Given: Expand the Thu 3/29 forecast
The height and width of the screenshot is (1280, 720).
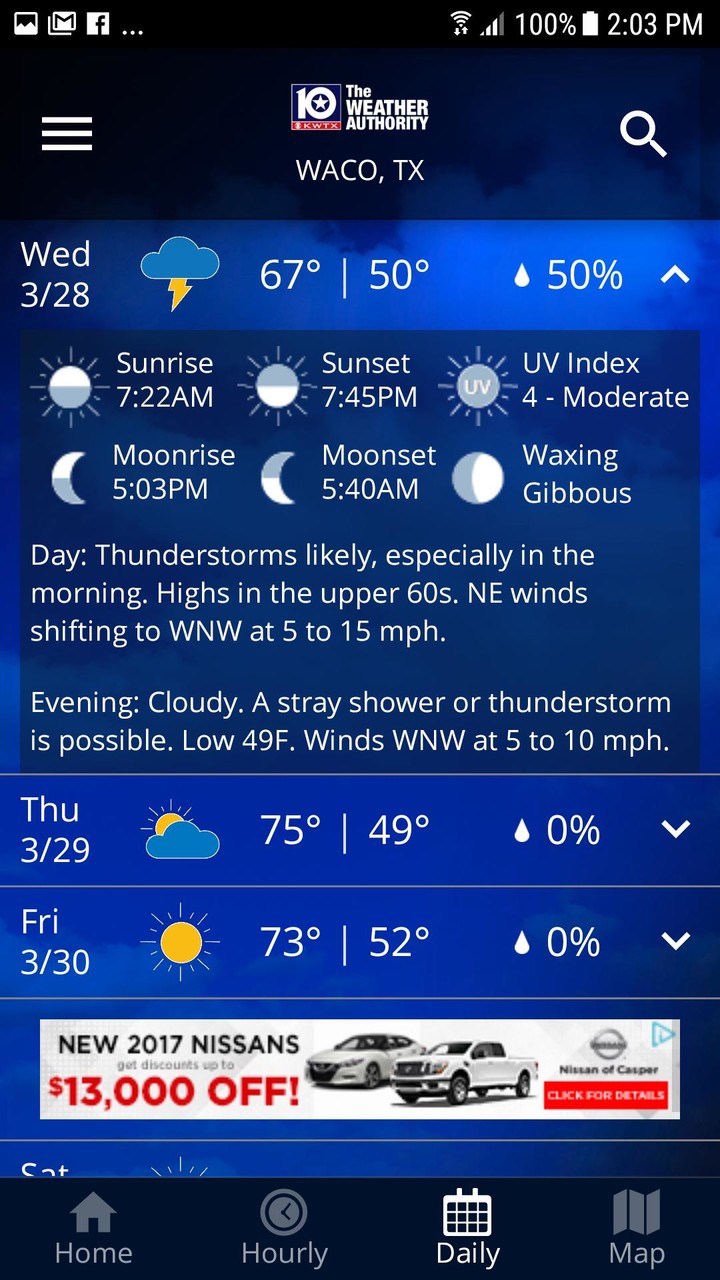Looking at the screenshot, I should click(x=676, y=829).
